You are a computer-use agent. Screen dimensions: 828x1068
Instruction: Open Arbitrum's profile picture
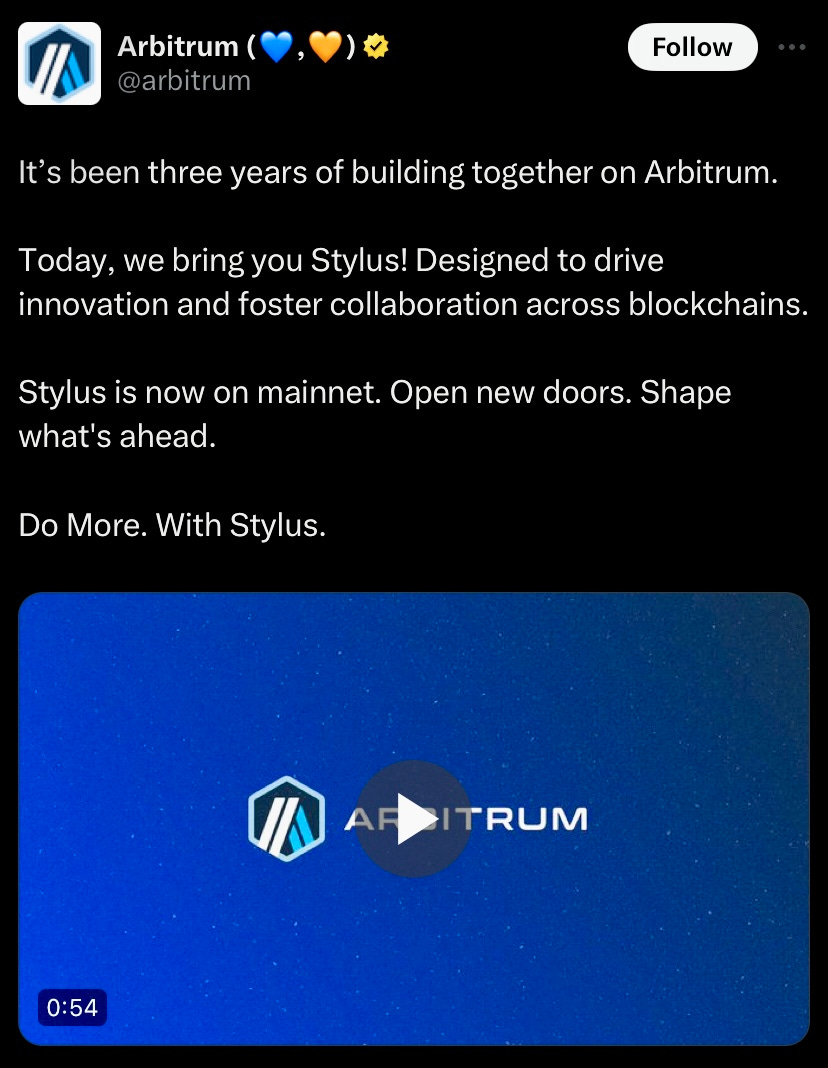[x=60, y=63]
